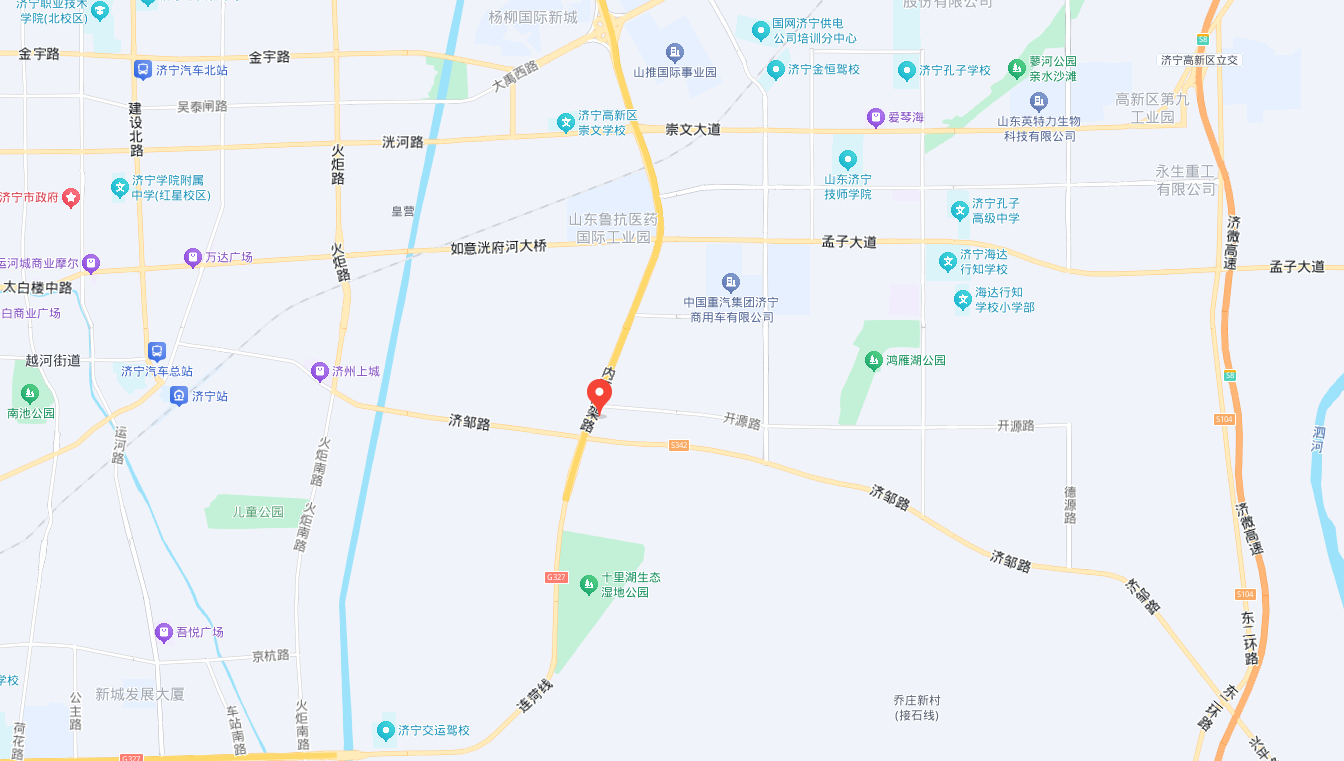Screen dimensions: 1344x761
Task: Select 中国重汽集团济宁商用车有限公司 marker
Action: click(731, 283)
